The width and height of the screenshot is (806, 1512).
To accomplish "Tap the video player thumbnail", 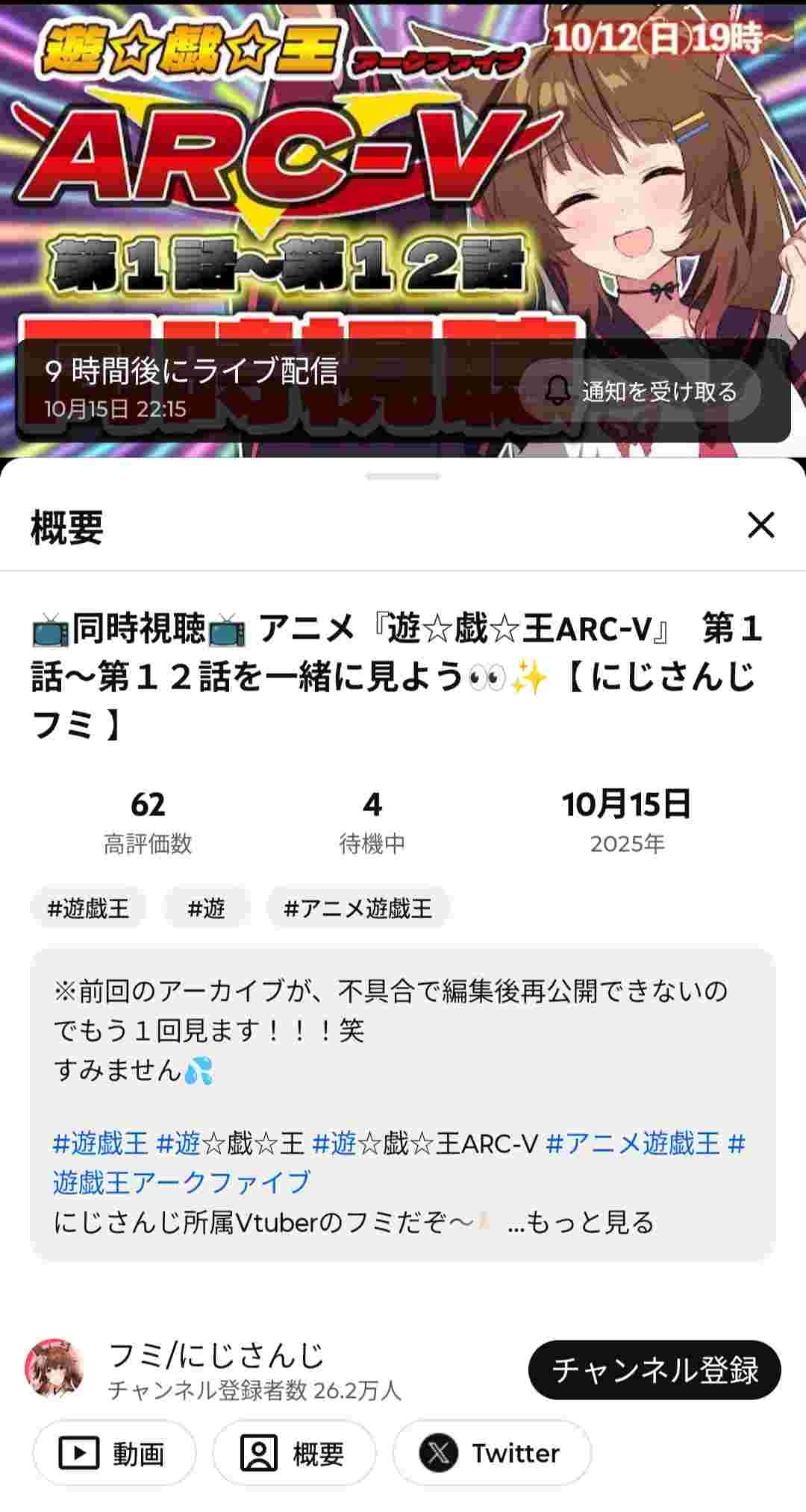I will pos(403,186).
